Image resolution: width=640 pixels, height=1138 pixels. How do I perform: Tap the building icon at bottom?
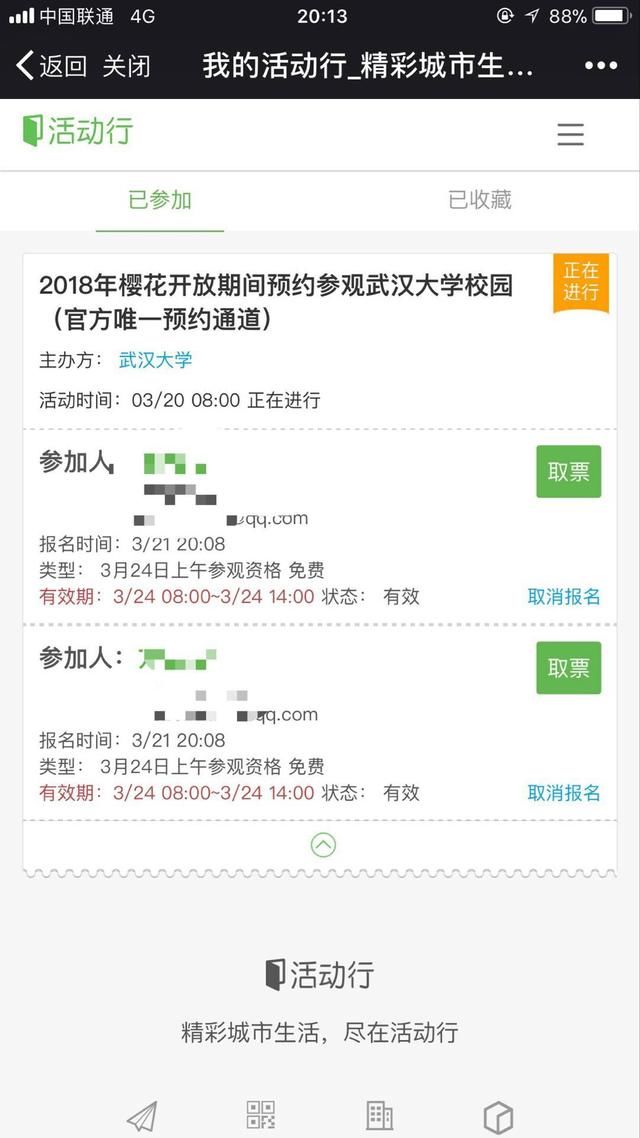pos(379,1116)
